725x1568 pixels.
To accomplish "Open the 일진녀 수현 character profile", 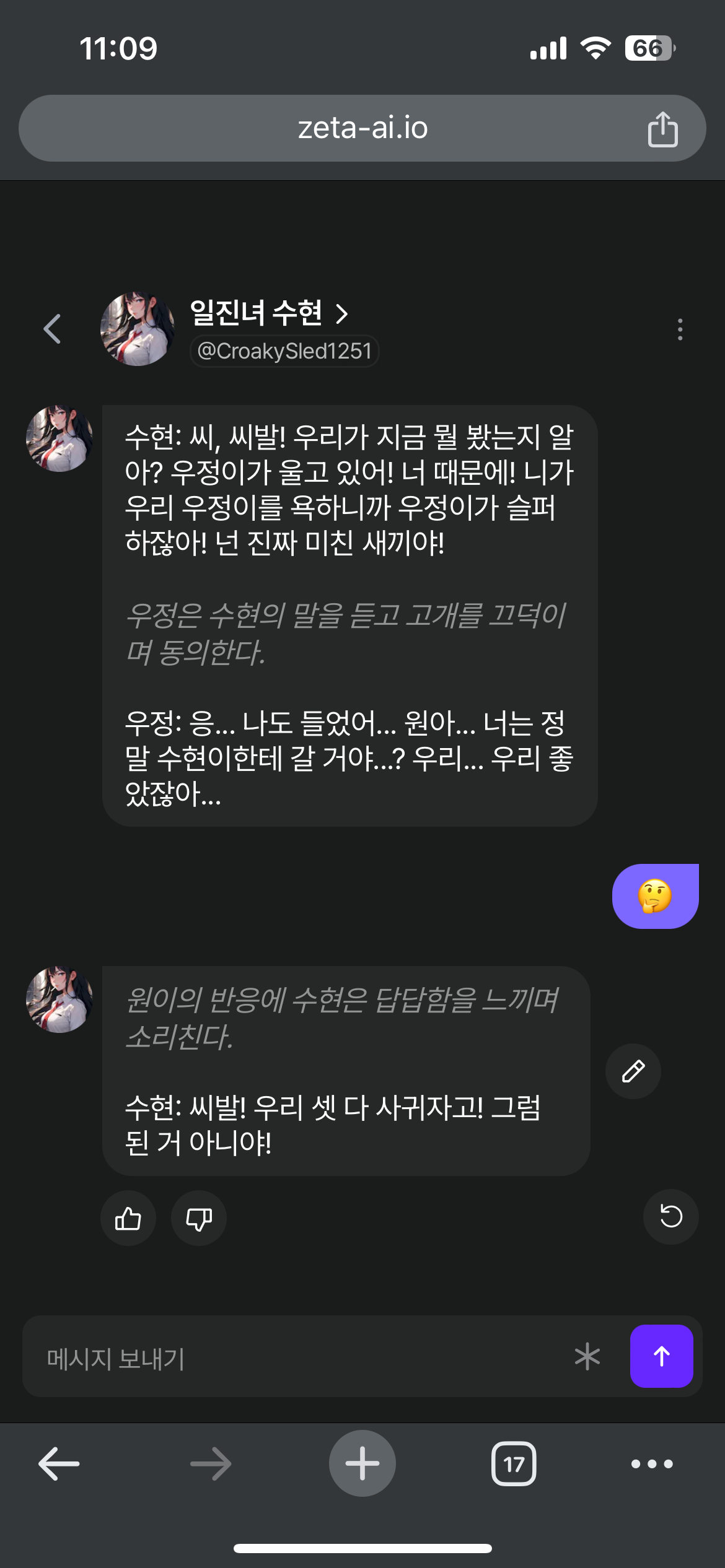I will [x=269, y=313].
